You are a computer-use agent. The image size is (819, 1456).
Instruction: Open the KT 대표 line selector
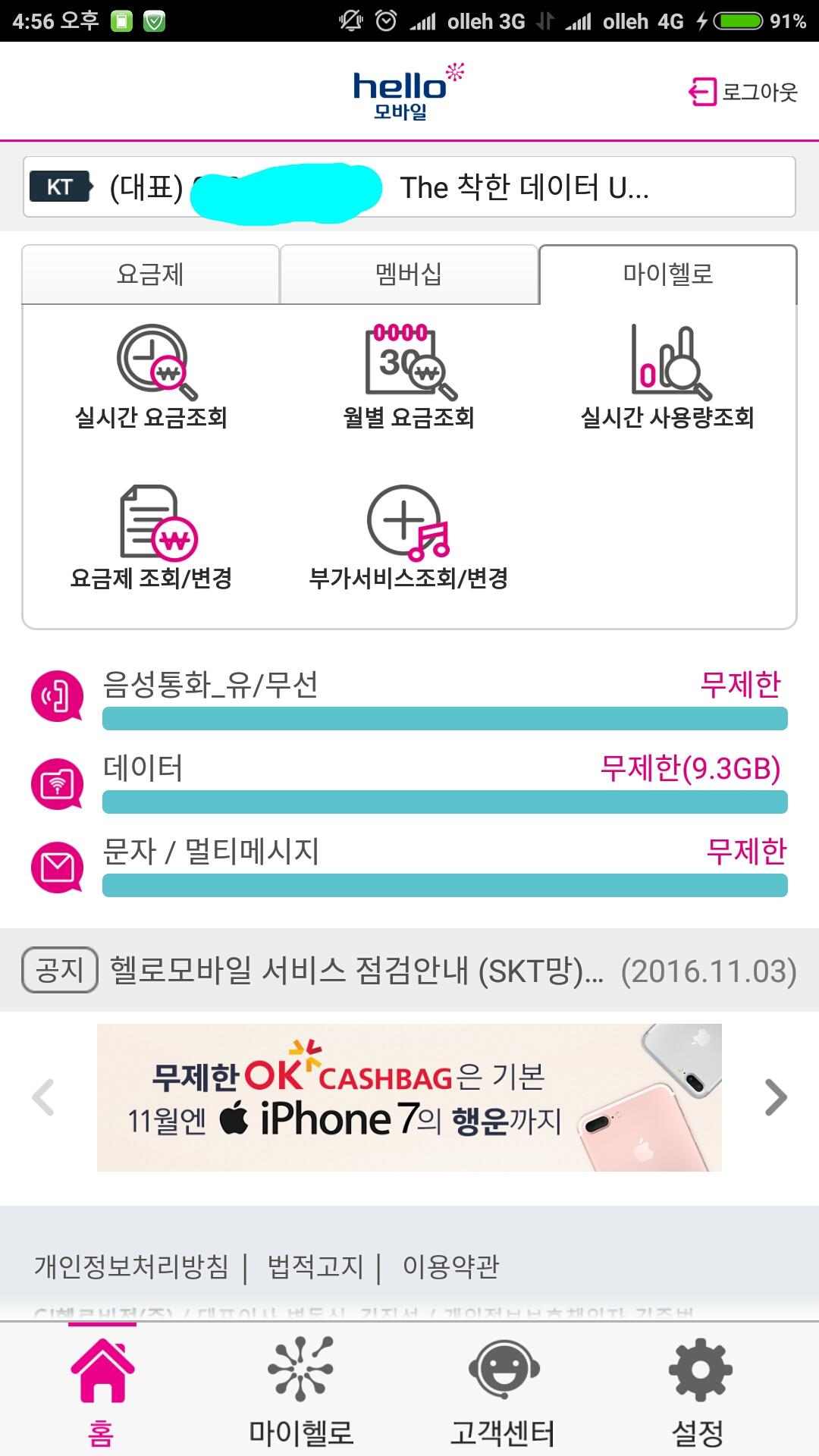(409, 187)
